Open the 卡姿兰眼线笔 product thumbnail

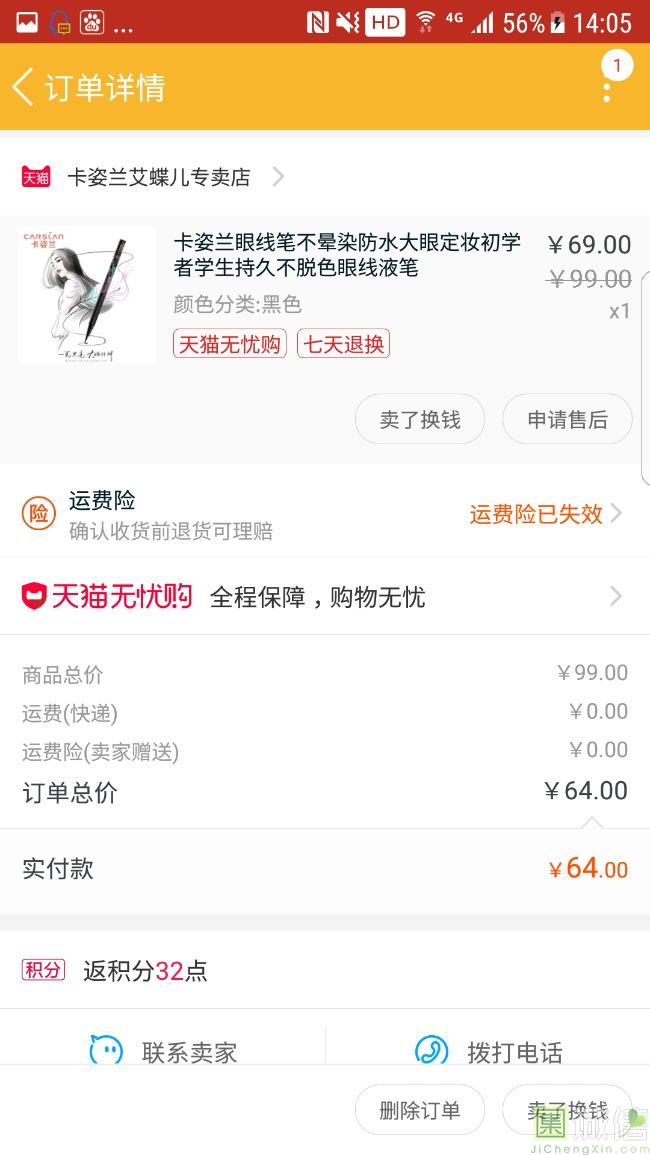(87, 294)
